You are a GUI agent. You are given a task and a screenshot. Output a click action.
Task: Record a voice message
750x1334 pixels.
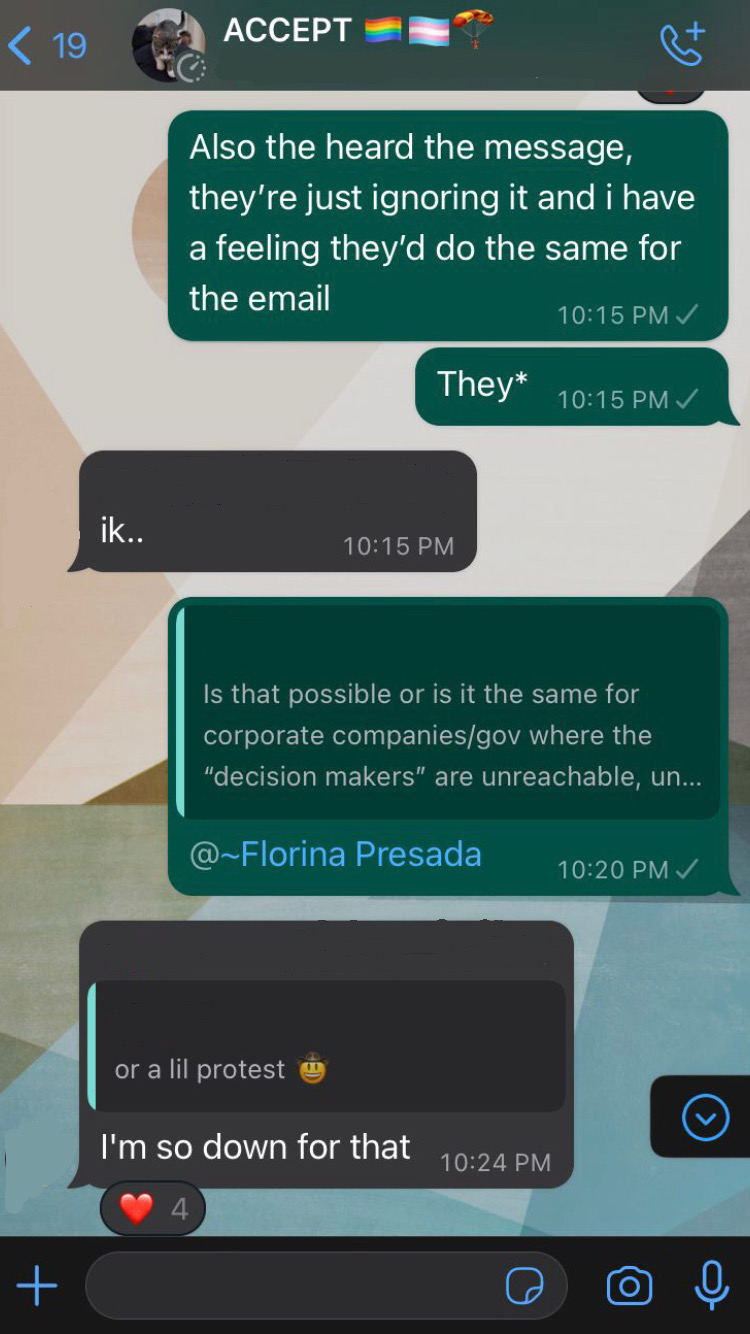[711, 1285]
